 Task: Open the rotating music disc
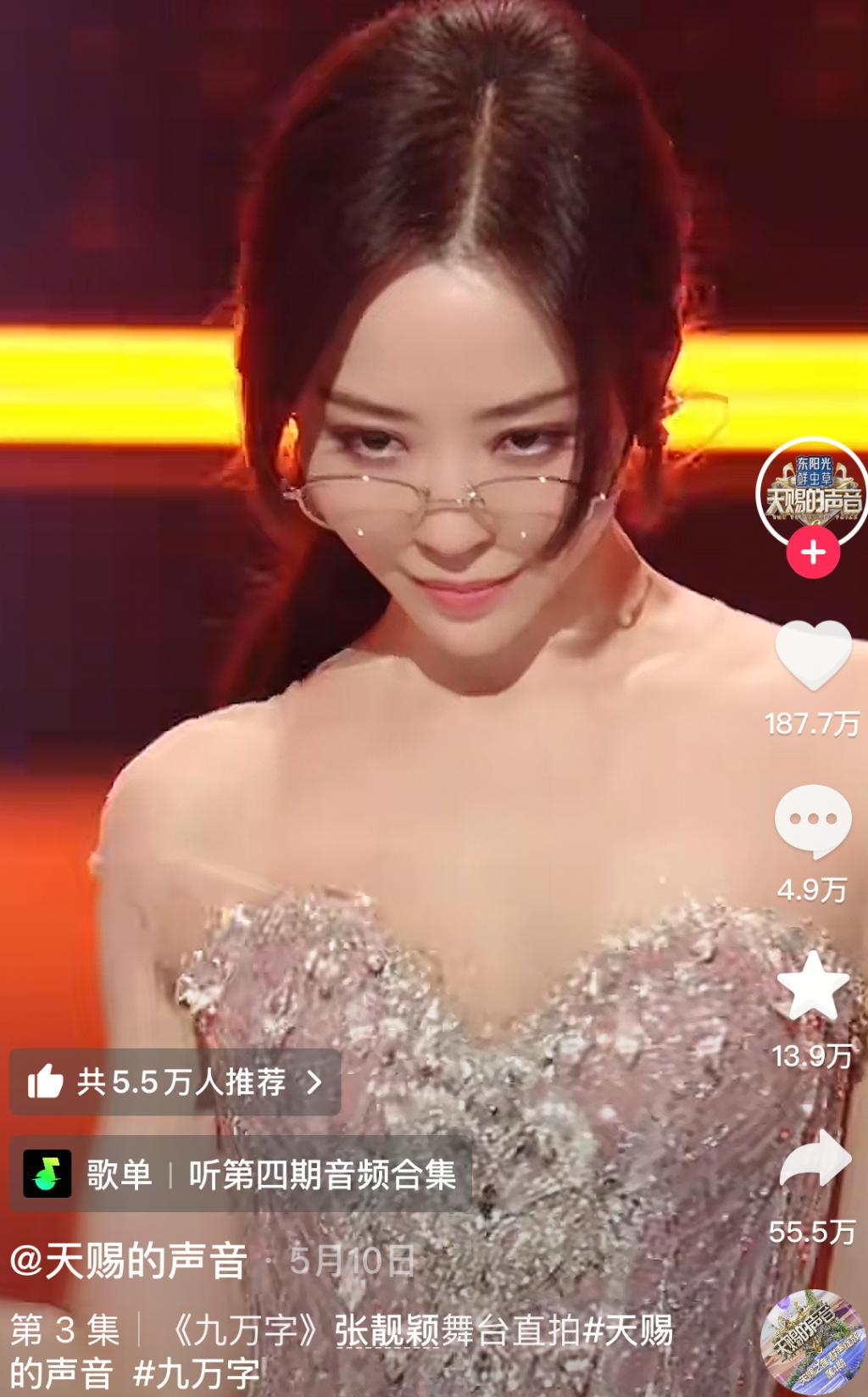click(812, 1339)
